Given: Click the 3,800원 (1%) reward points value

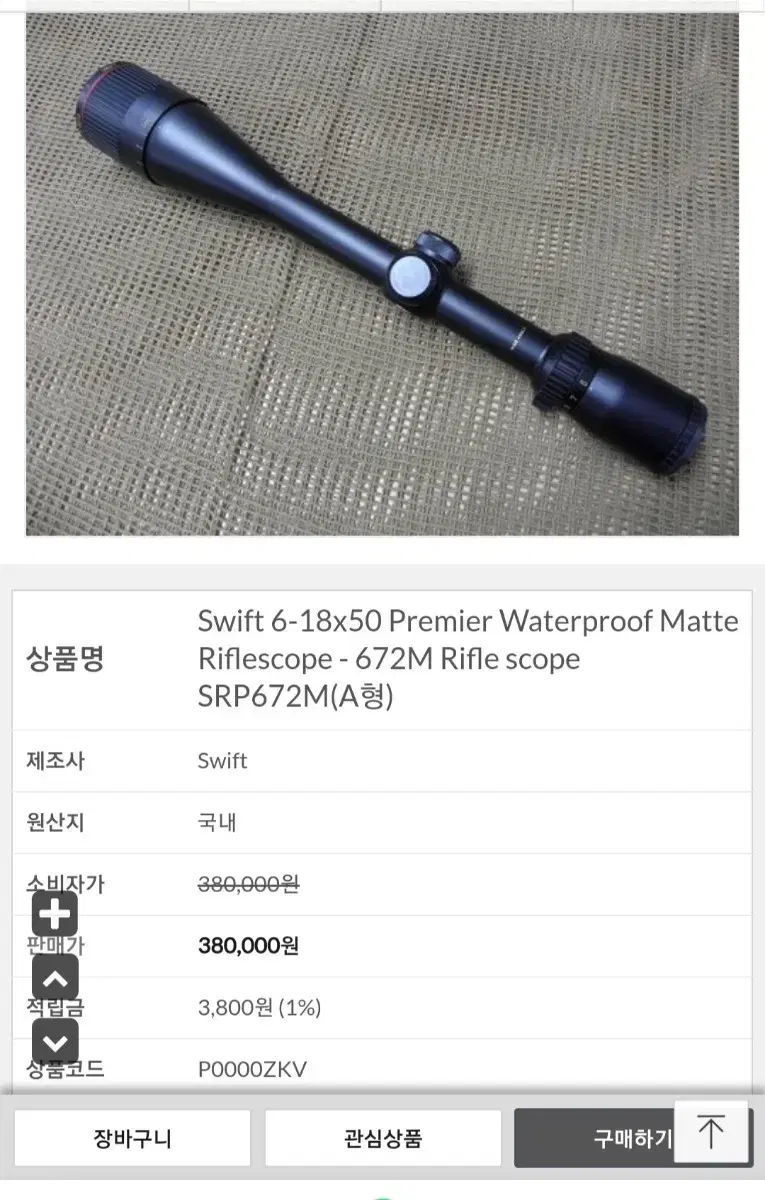Looking at the screenshot, I should click(x=257, y=1008).
